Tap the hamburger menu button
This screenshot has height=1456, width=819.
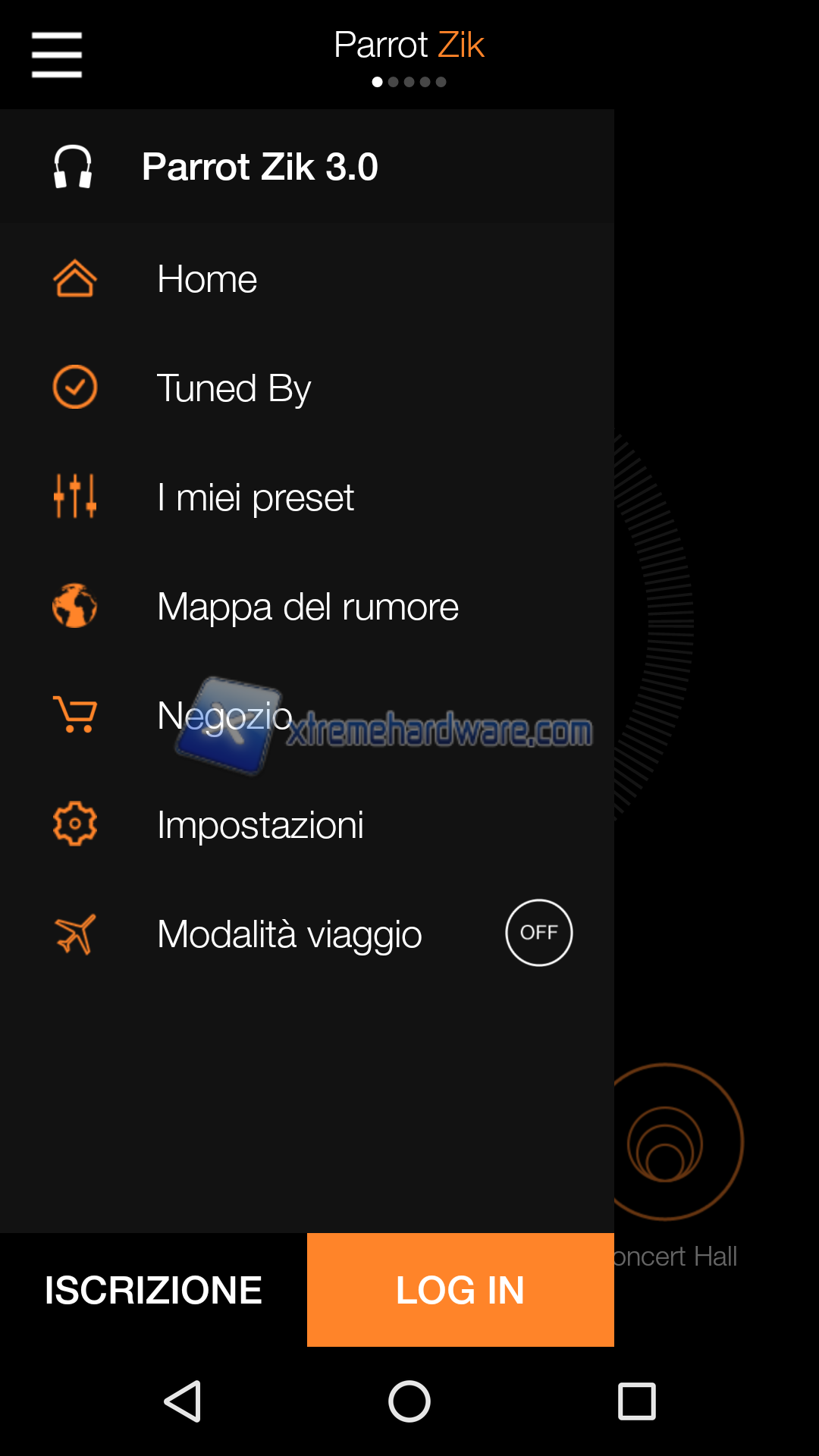[x=57, y=55]
